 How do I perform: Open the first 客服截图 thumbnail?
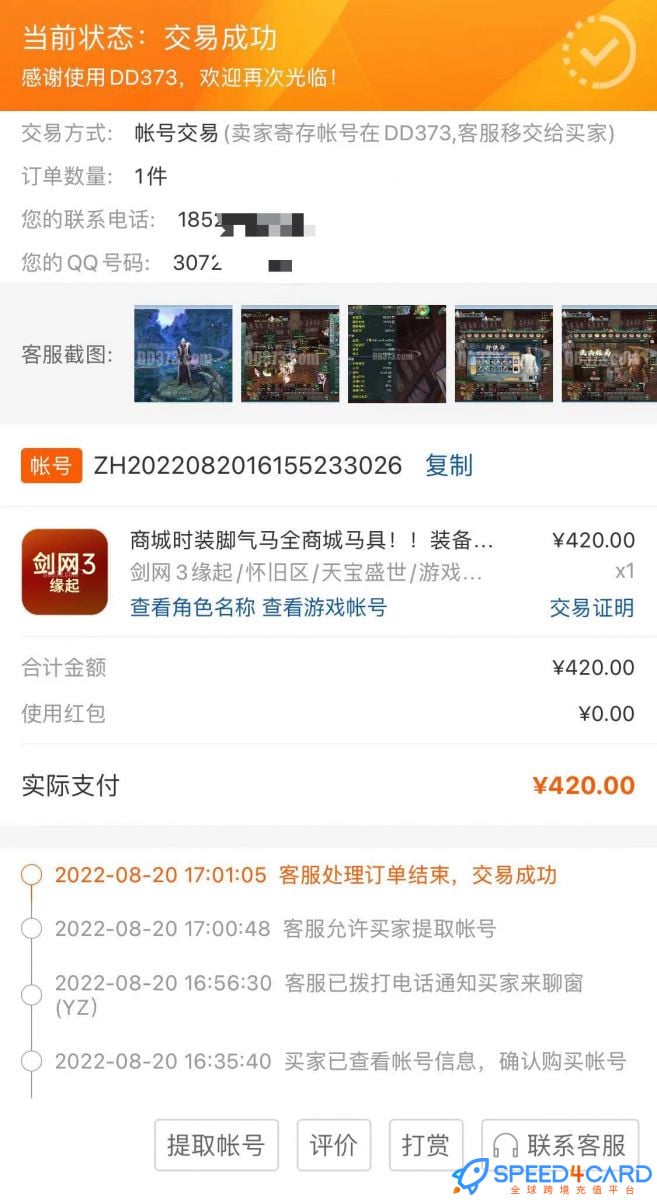point(183,354)
